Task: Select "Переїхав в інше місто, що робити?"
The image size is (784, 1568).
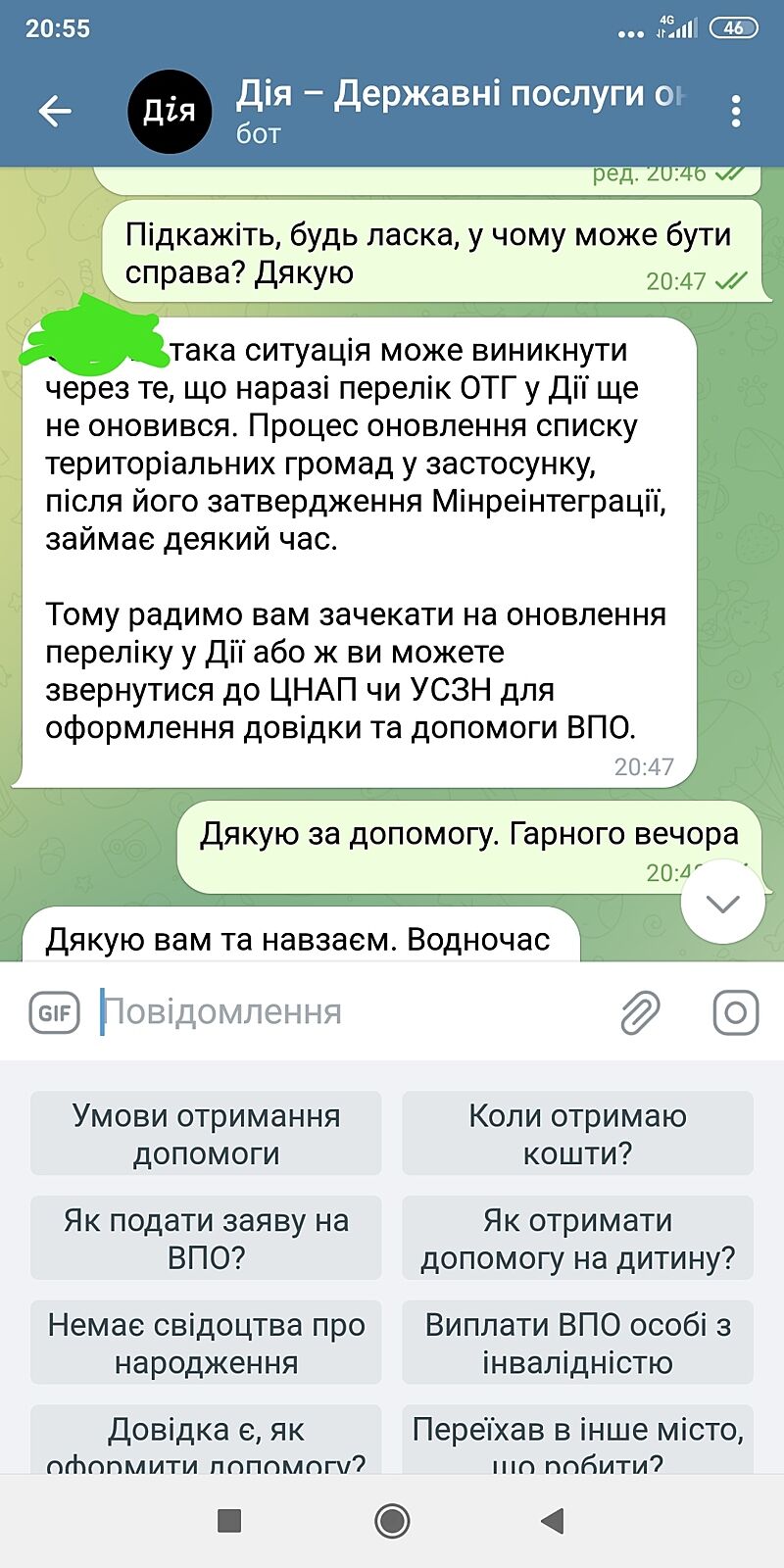Action: click(x=577, y=1441)
